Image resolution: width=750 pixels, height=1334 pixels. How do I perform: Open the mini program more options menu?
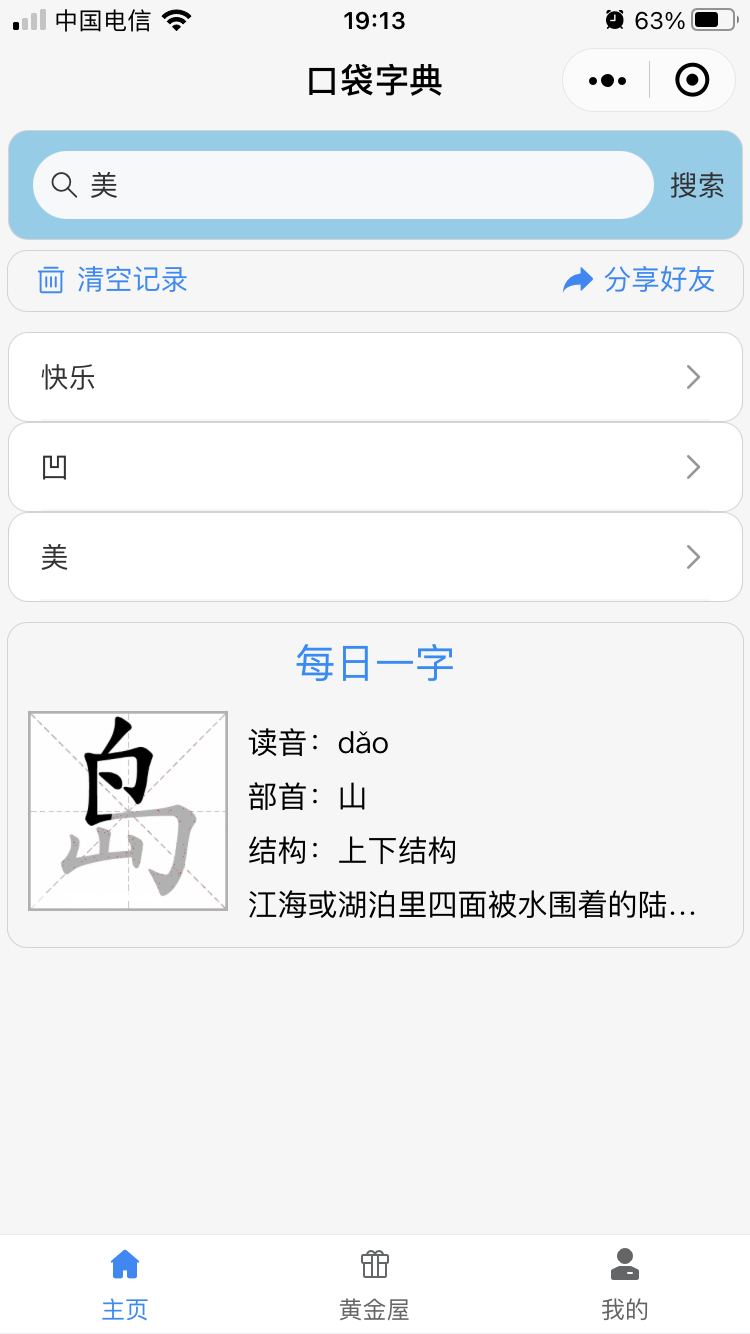pyautogui.click(x=607, y=80)
